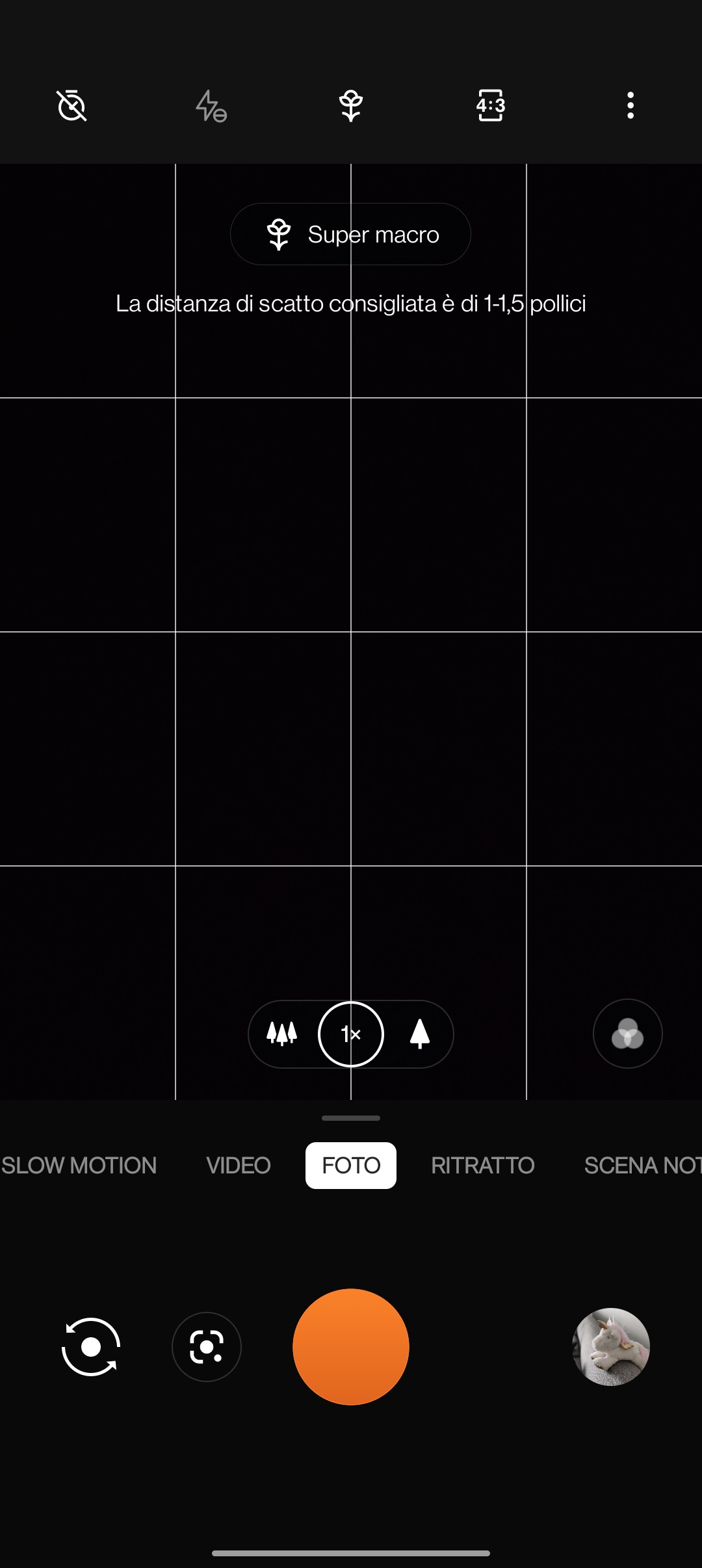Change the 4:3 aspect ratio
The height and width of the screenshot is (1568, 702).
491,105
